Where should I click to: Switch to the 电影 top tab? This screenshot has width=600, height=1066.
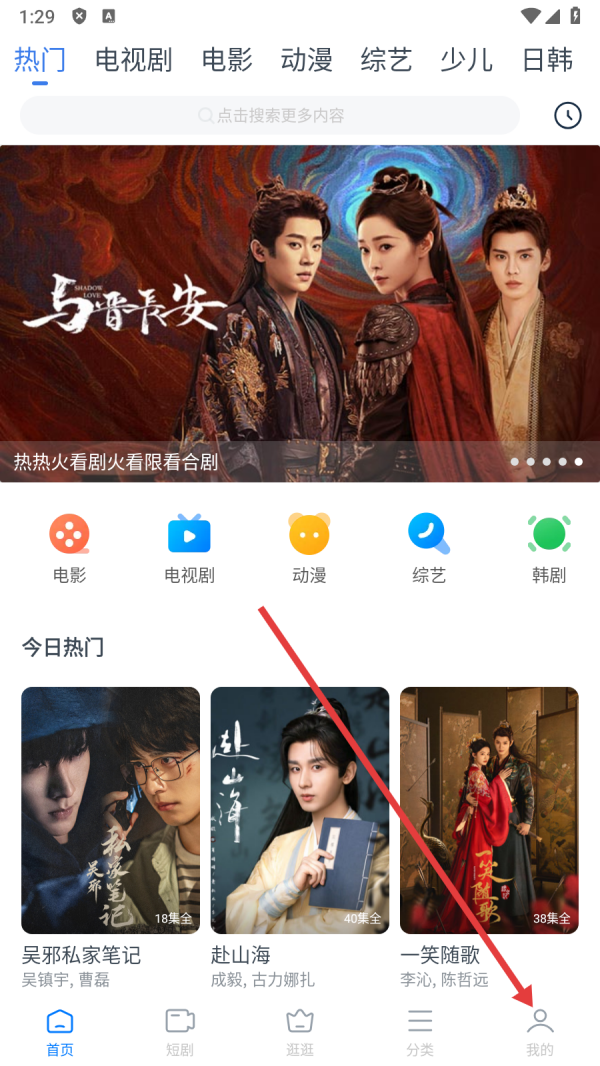pos(227,60)
